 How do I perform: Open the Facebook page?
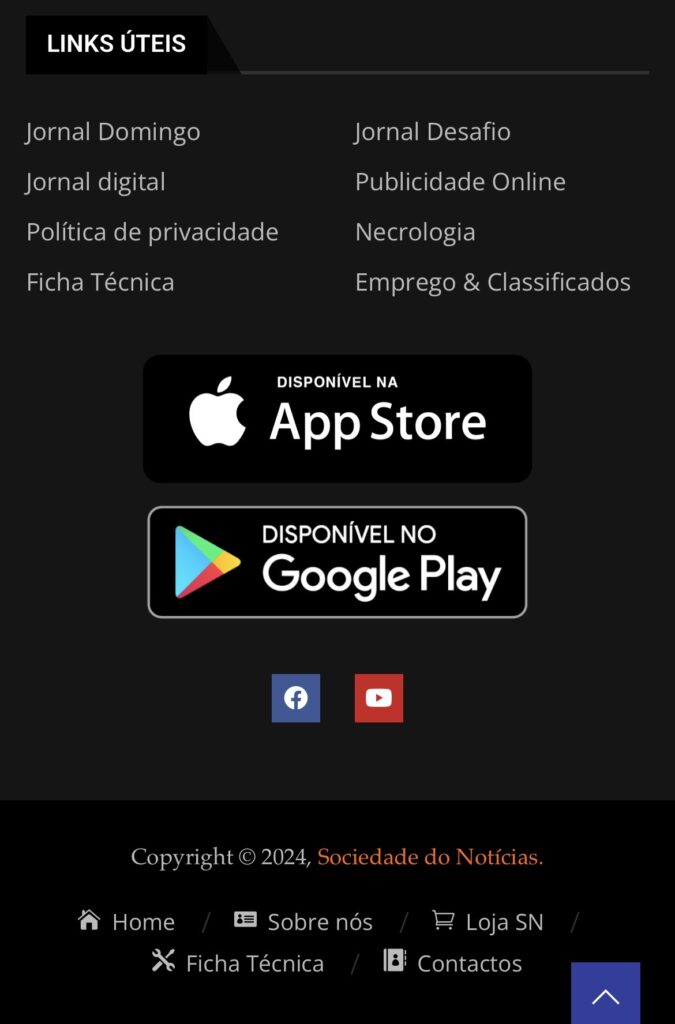[296, 698]
